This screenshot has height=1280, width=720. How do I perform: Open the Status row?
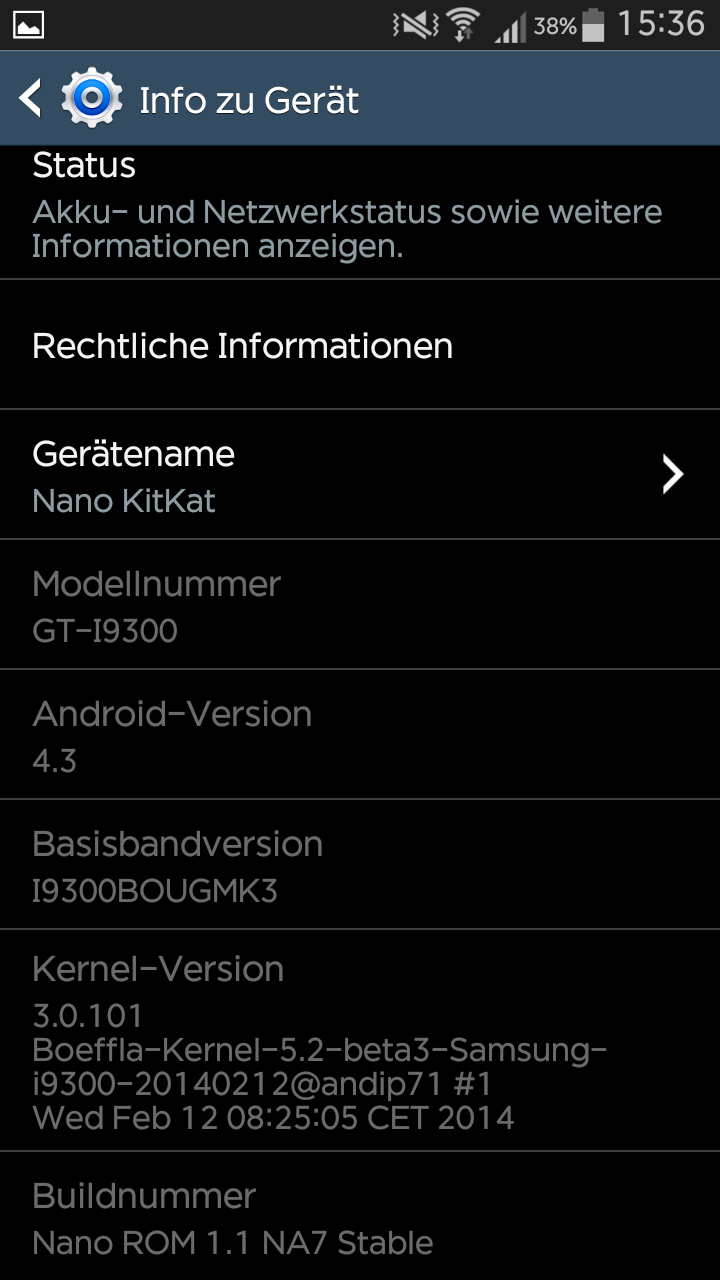pos(360,212)
